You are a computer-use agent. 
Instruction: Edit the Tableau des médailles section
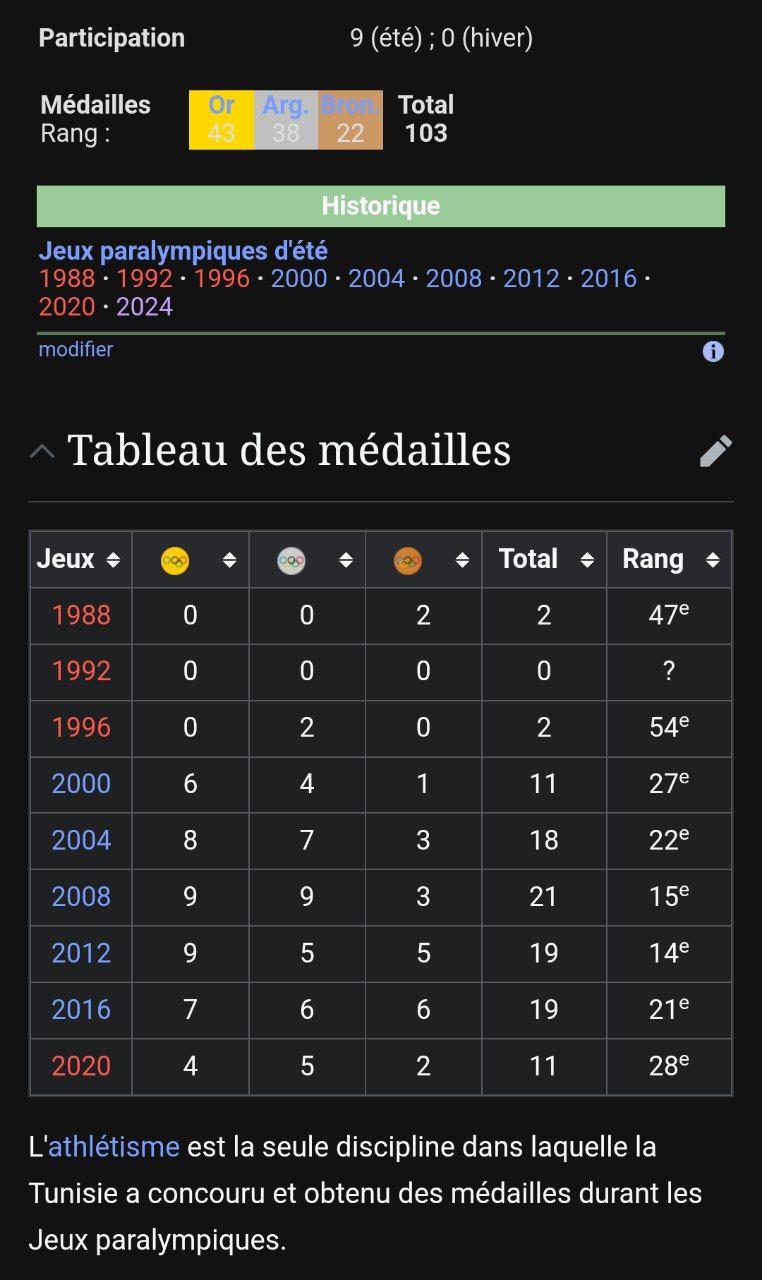tap(715, 451)
